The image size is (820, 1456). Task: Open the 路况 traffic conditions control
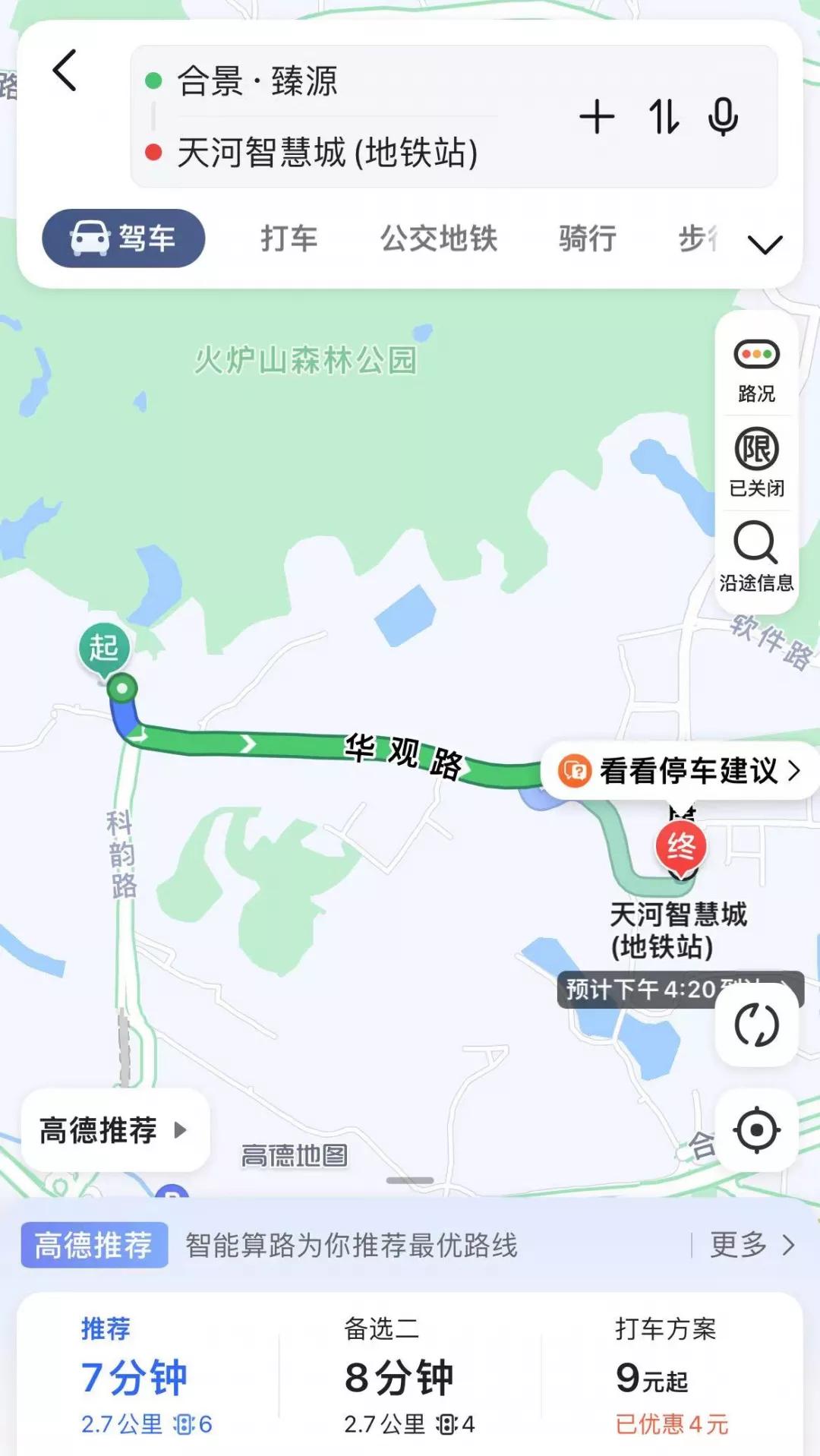(756, 368)
